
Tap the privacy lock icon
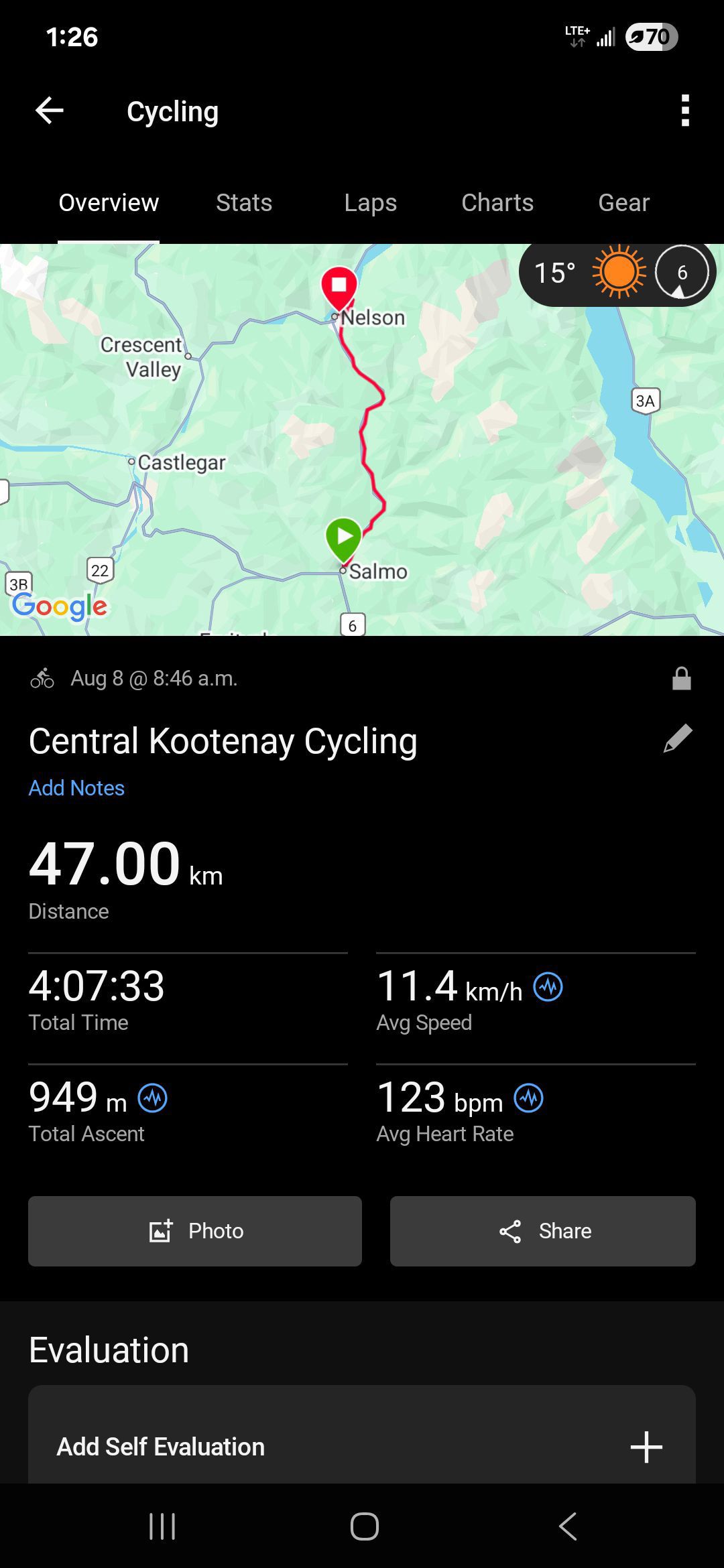(x=681, y=678)
